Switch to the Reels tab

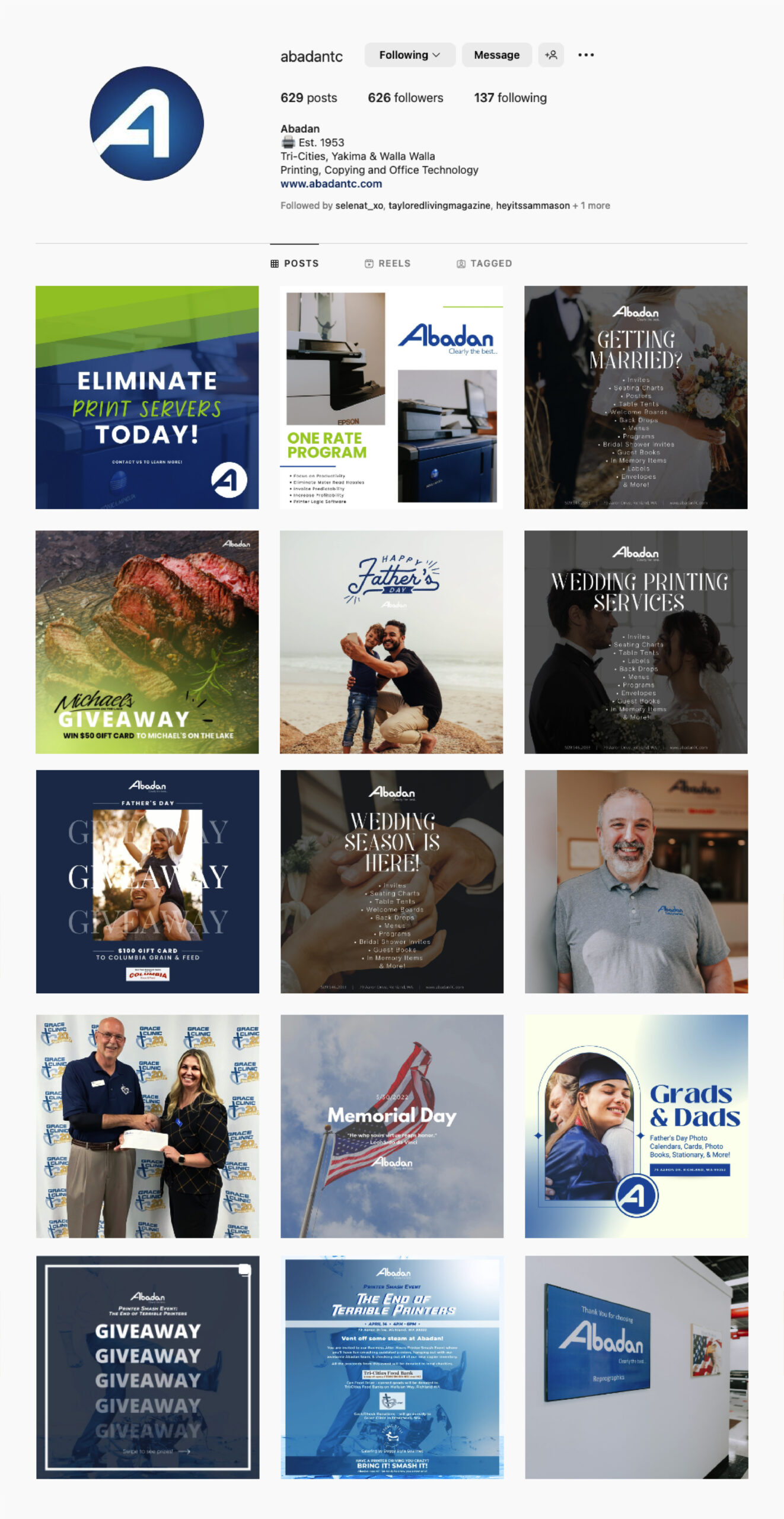387,263
